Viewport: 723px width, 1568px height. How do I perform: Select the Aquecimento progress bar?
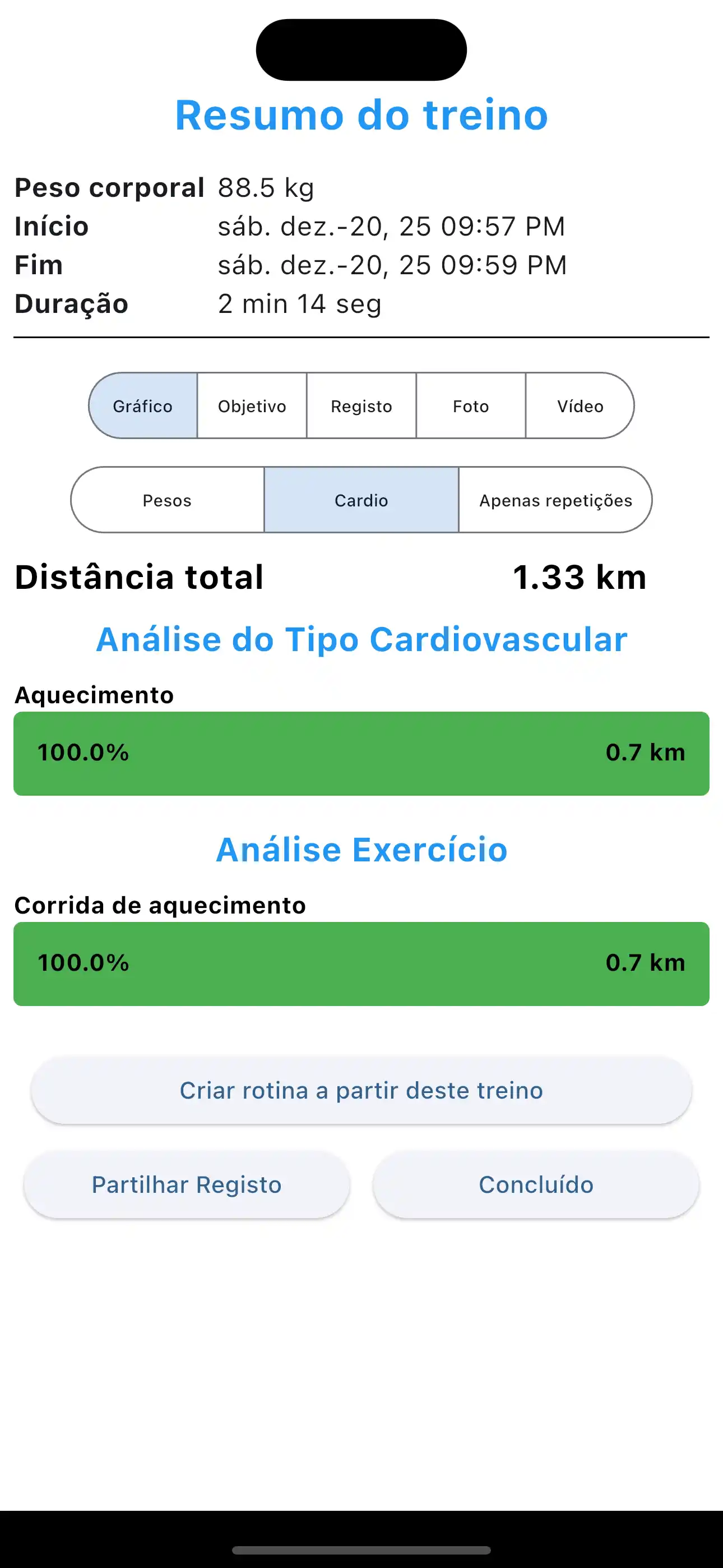(361, 753)
